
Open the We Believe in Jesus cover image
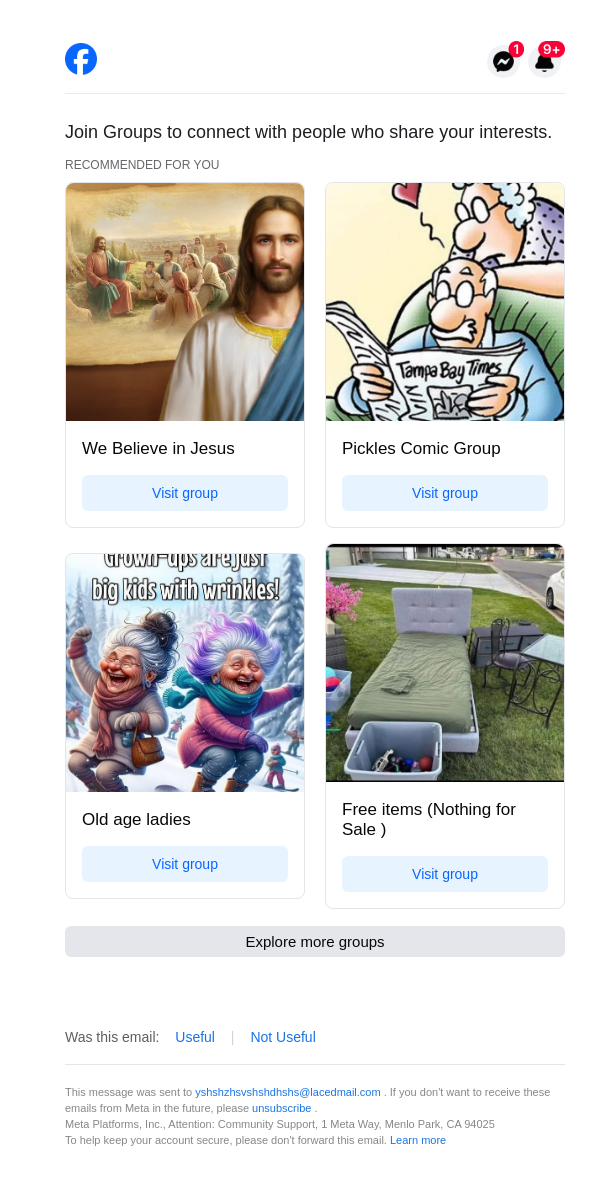point(185,302)
